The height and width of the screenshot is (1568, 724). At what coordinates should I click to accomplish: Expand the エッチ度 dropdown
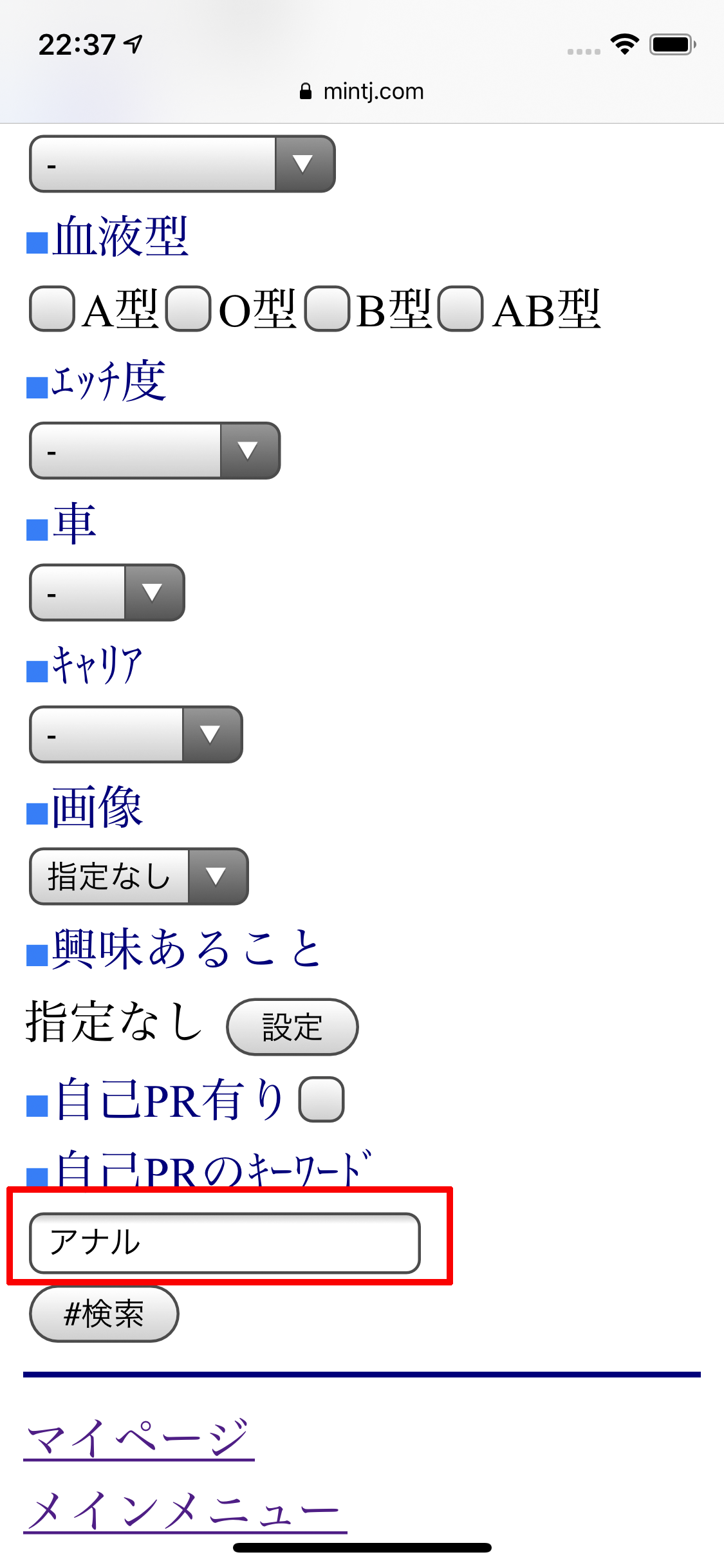(154, 451)
